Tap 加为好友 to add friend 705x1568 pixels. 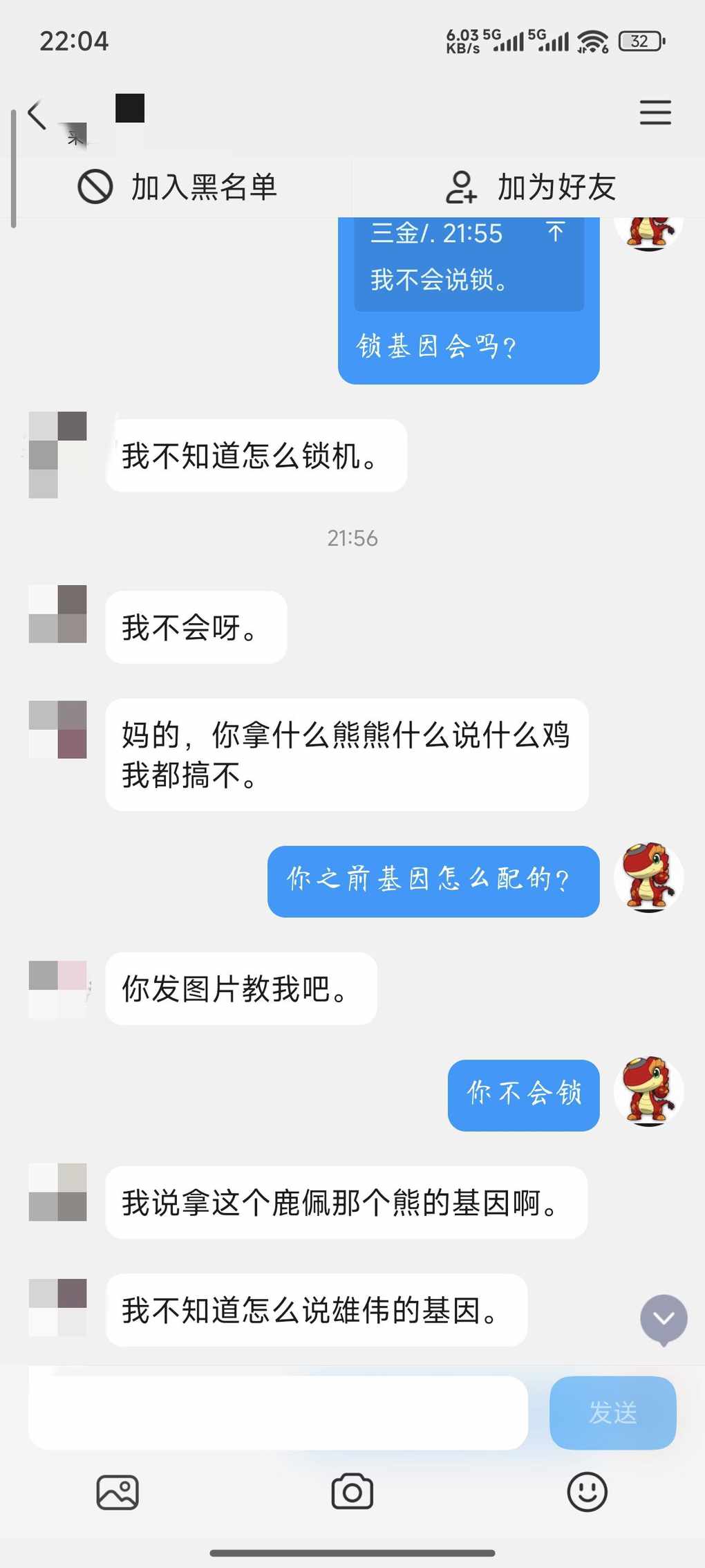pyautogui.click(x=530, y=187)
